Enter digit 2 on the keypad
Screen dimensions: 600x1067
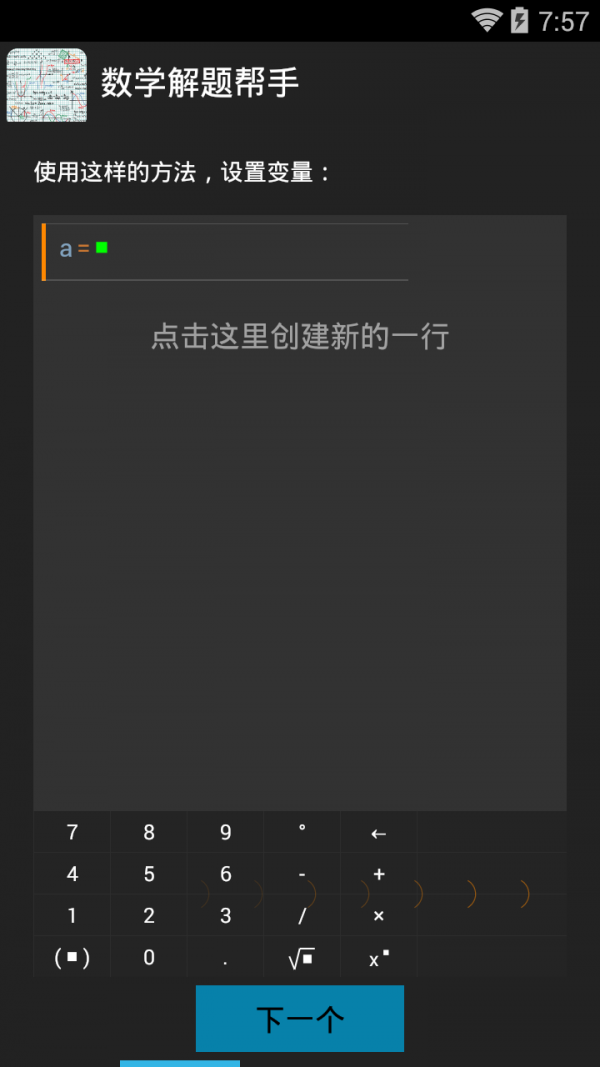[x=149, y=915]
